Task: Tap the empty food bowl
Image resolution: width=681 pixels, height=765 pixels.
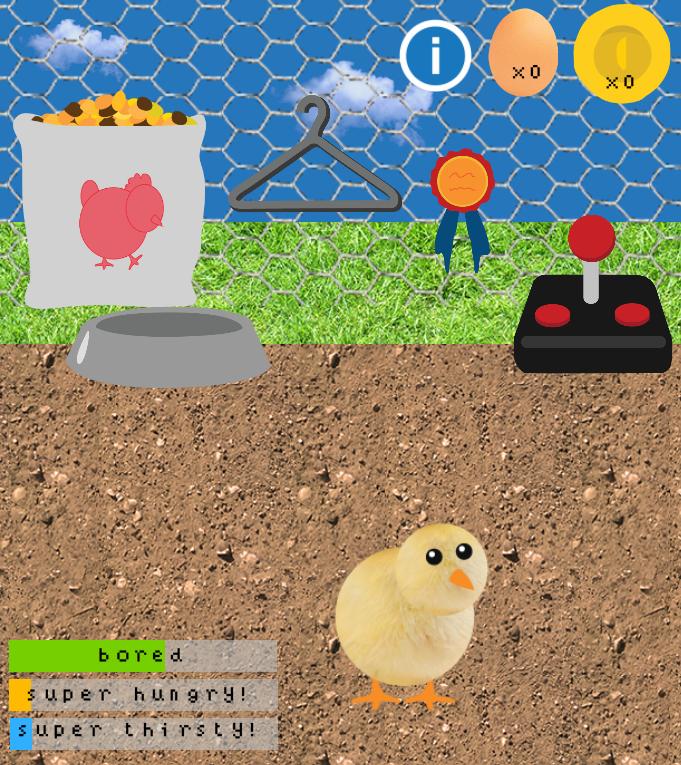Action: click(168, 346)
